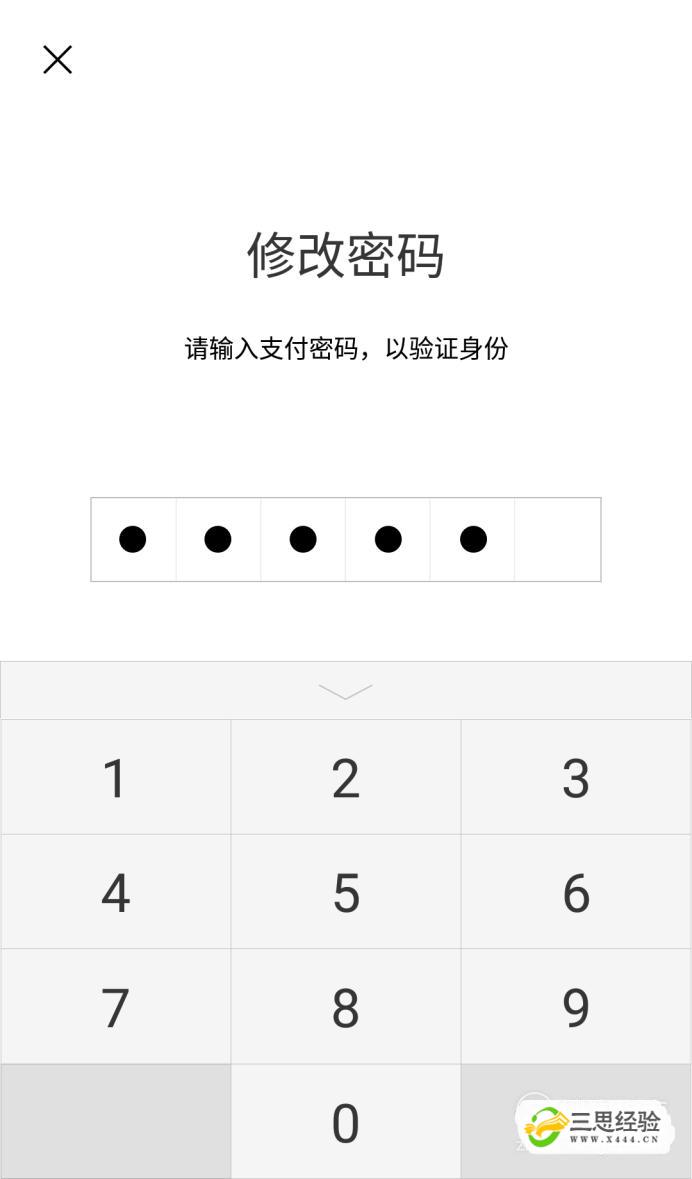Enter digit 1 on the keypad
This screenshot has height=1179, width=692.
(x=116, y=777)
